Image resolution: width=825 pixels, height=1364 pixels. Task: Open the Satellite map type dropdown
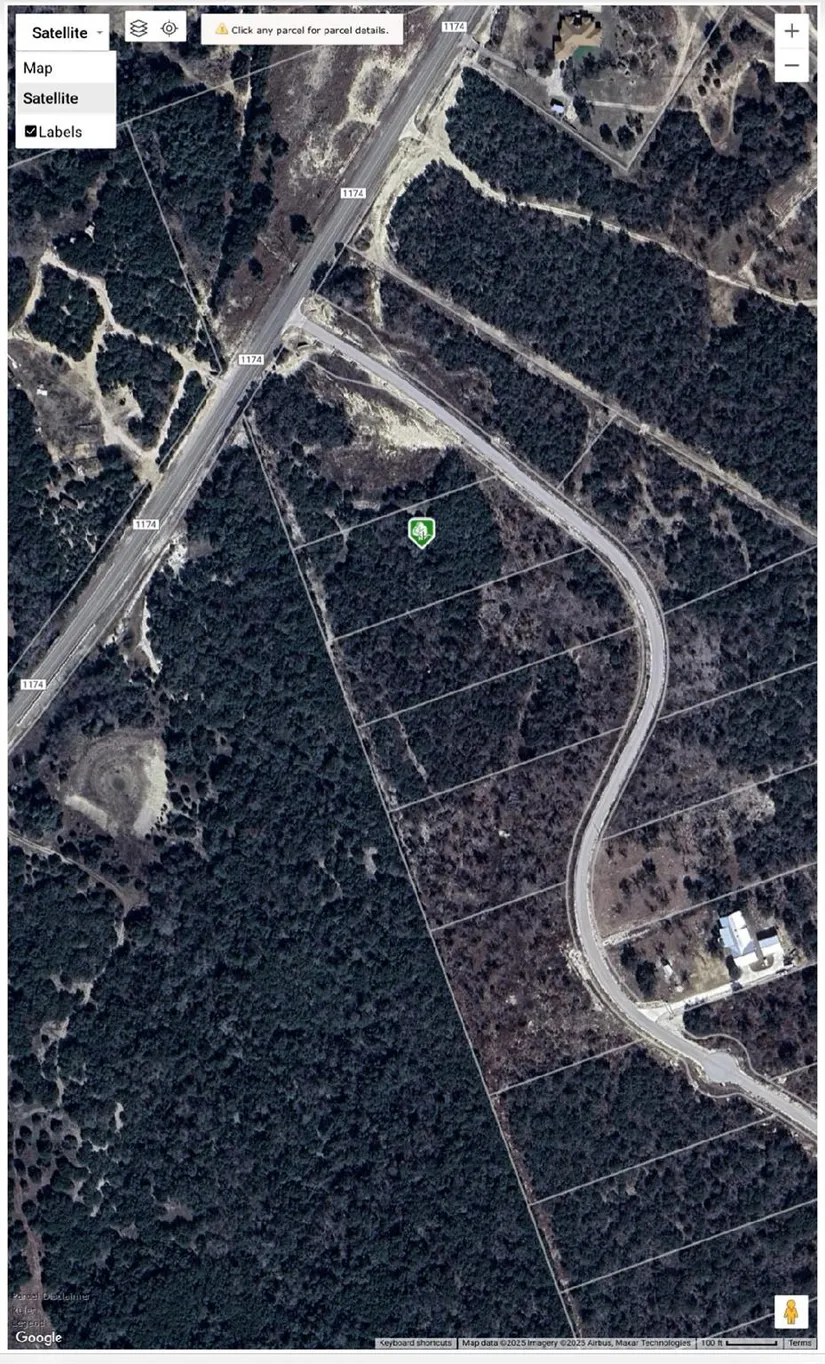[x=62, y=33]
